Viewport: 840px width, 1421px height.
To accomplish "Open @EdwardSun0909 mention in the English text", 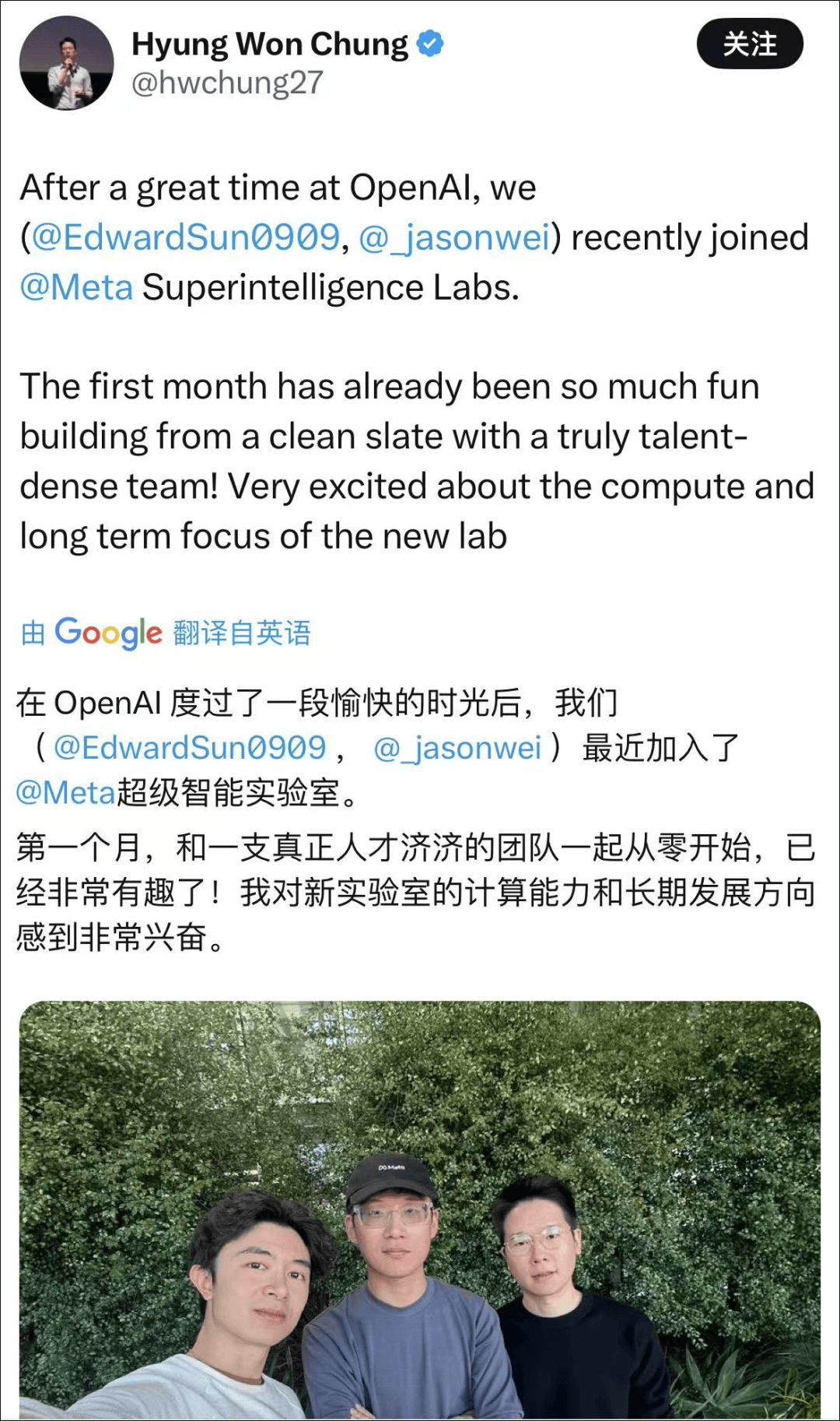I will coord(186,237).
